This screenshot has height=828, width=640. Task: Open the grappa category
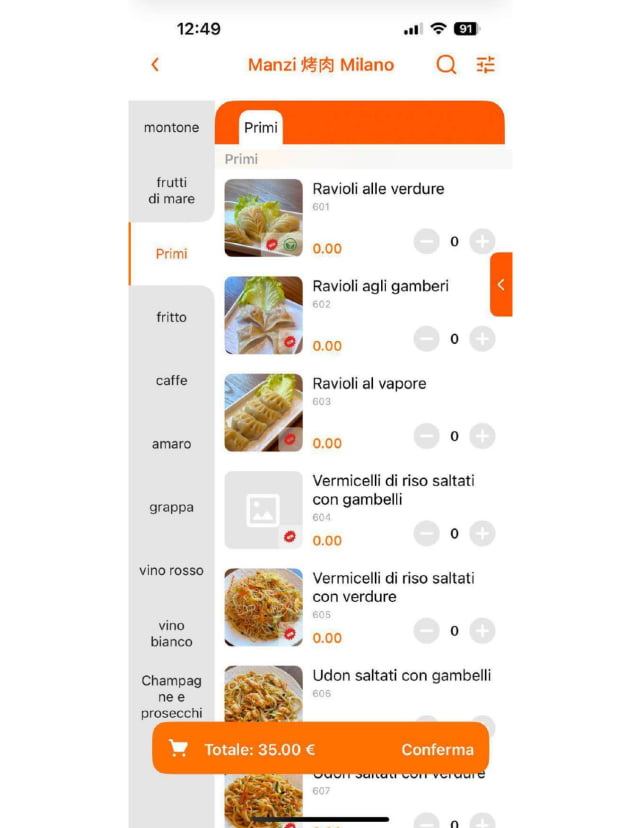pyautogui.click(x=171, y=507)
